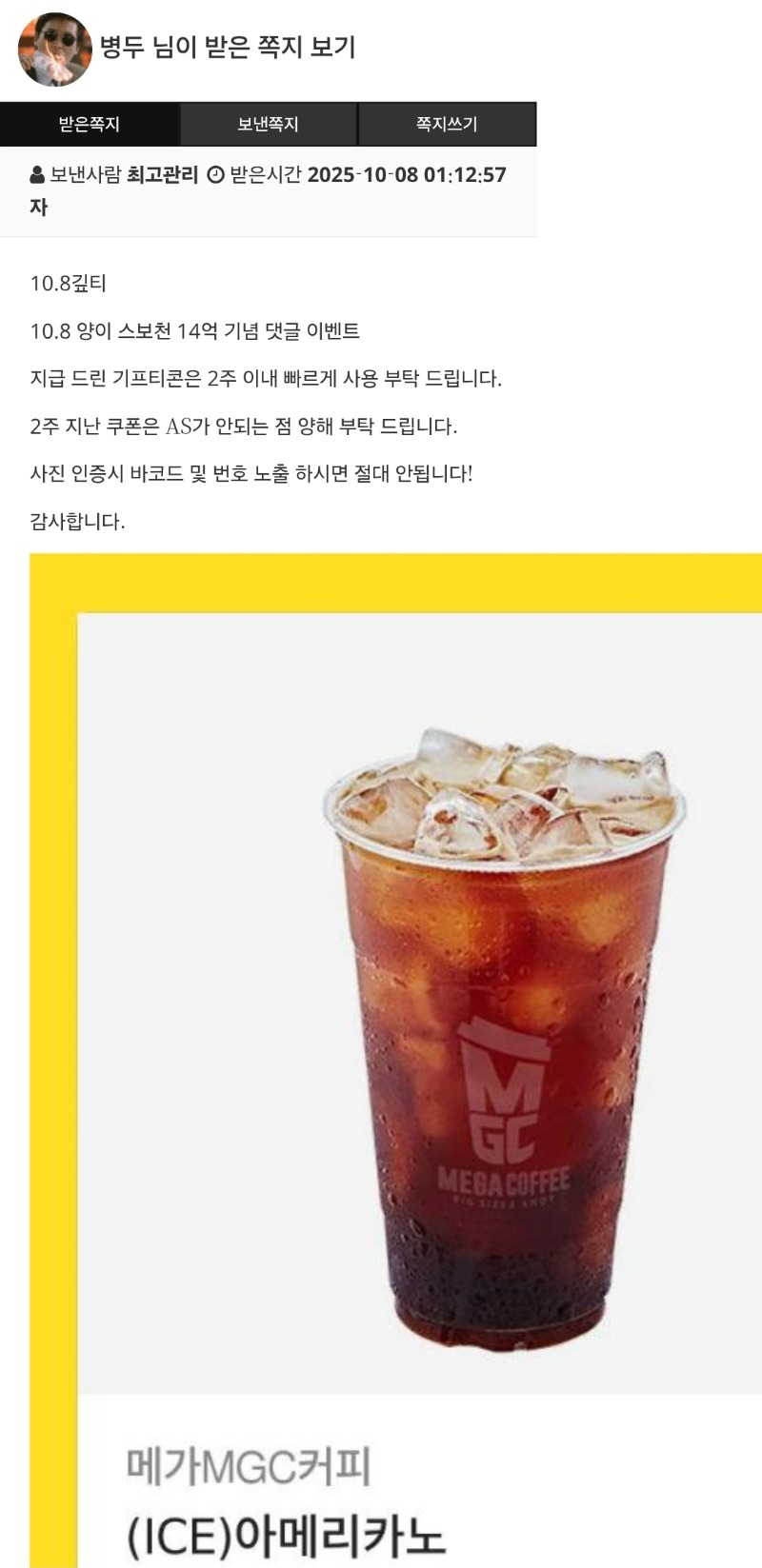Screen dimensions: 762x1568
Task: Go to the 쪽지쓰기 tab
Action: (x=446, y=124)
